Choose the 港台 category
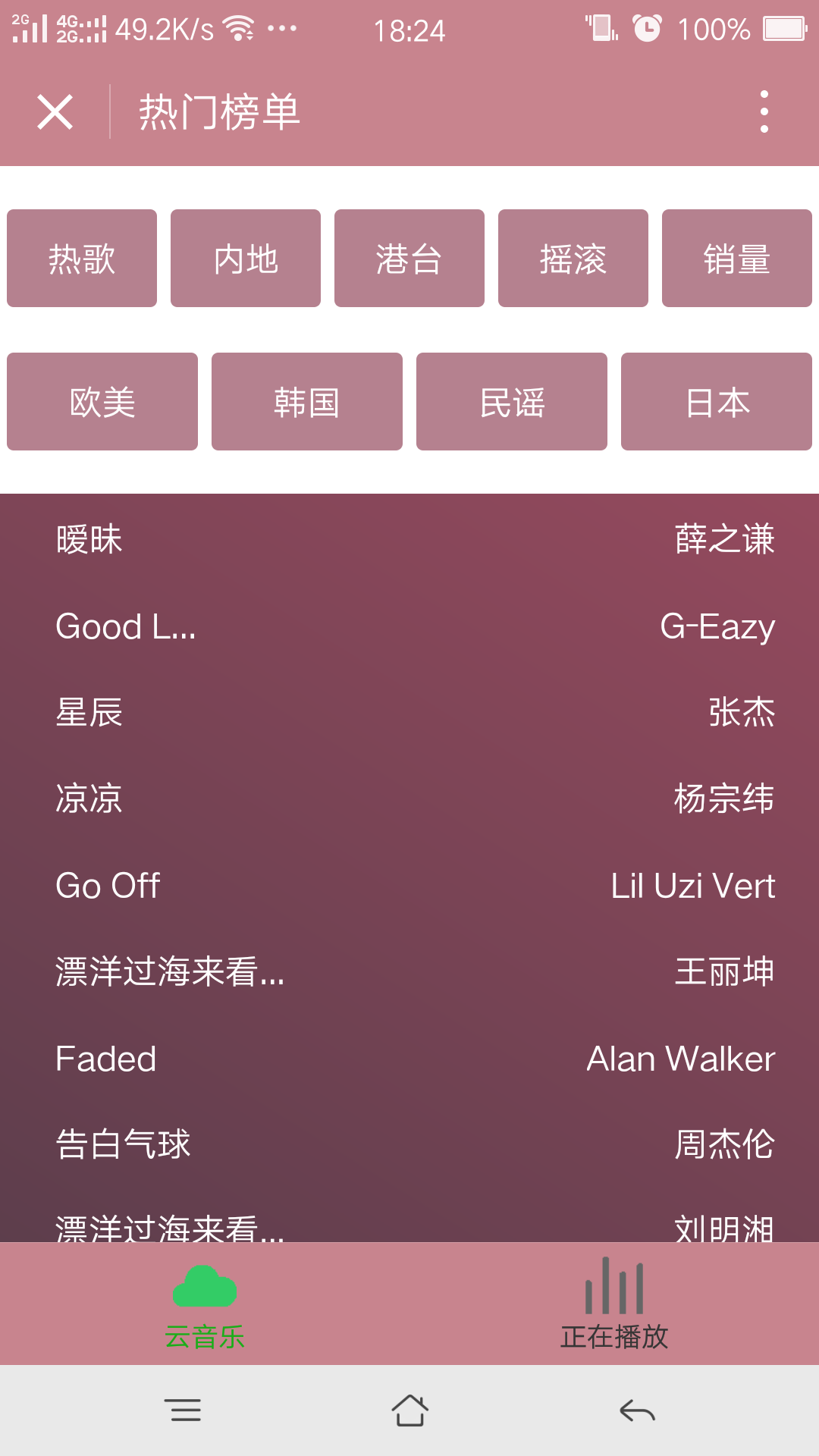819x1456 pixels. tap(409, 259)
